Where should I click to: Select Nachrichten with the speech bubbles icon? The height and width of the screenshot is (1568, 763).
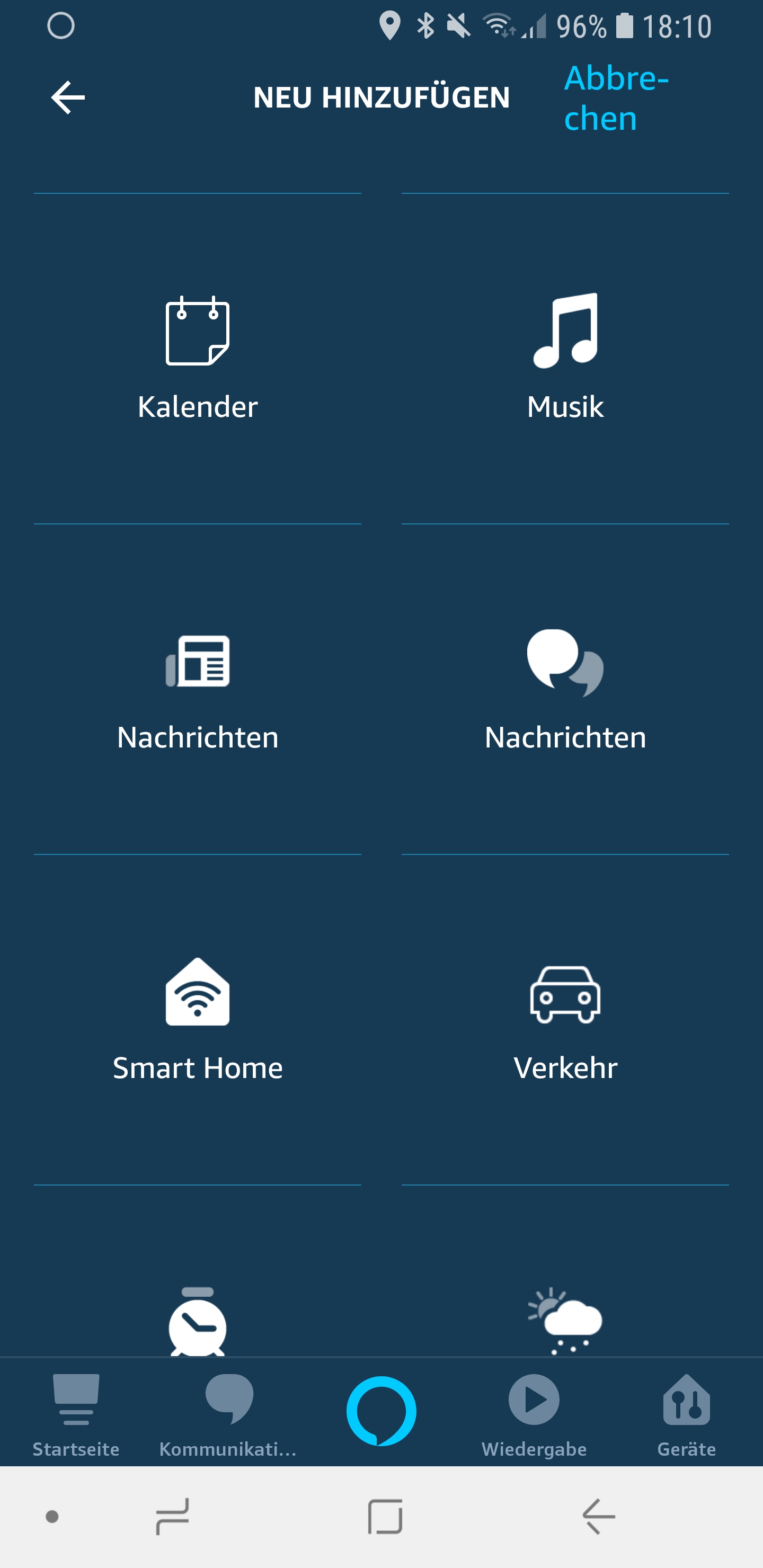[x=565, y=689]
